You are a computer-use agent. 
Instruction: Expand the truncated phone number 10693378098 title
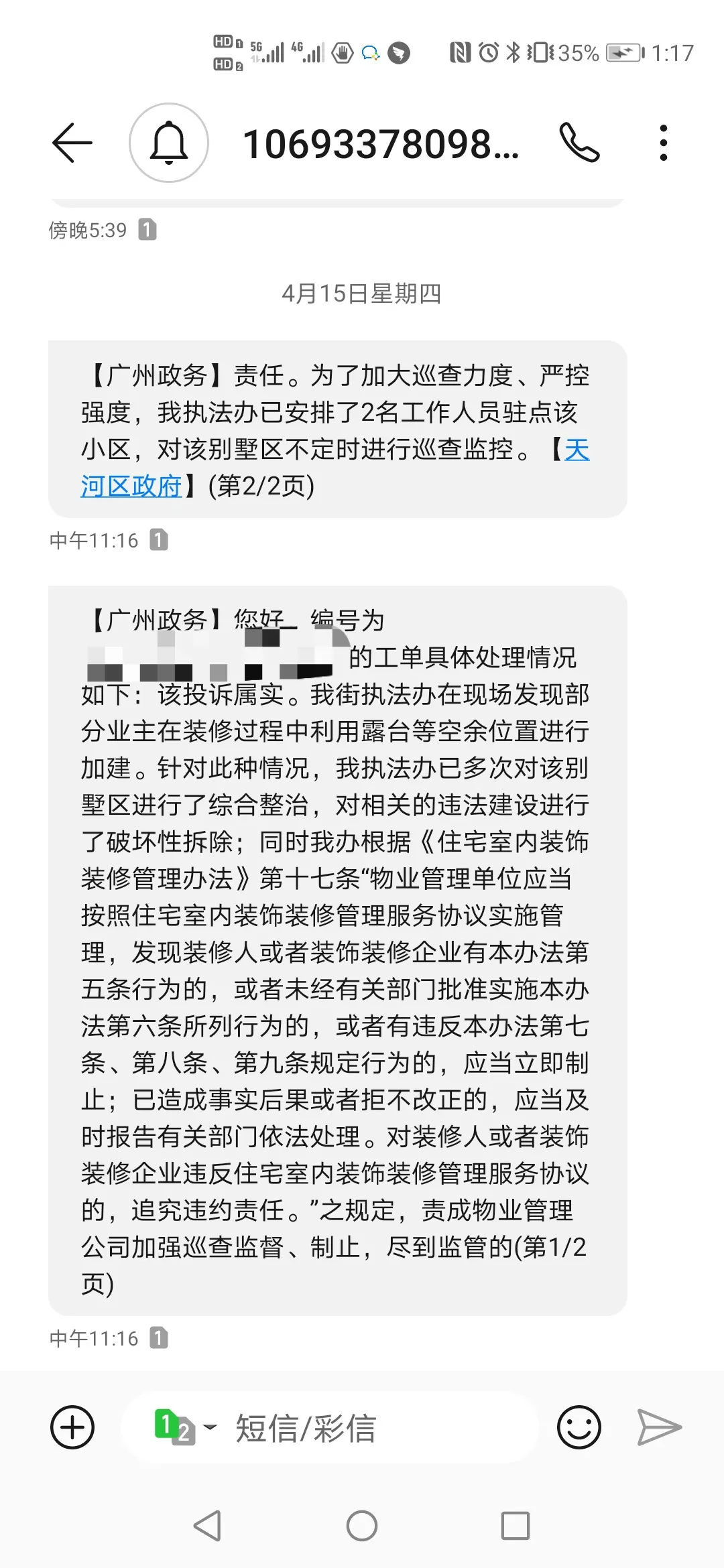[x=382, y=143]
